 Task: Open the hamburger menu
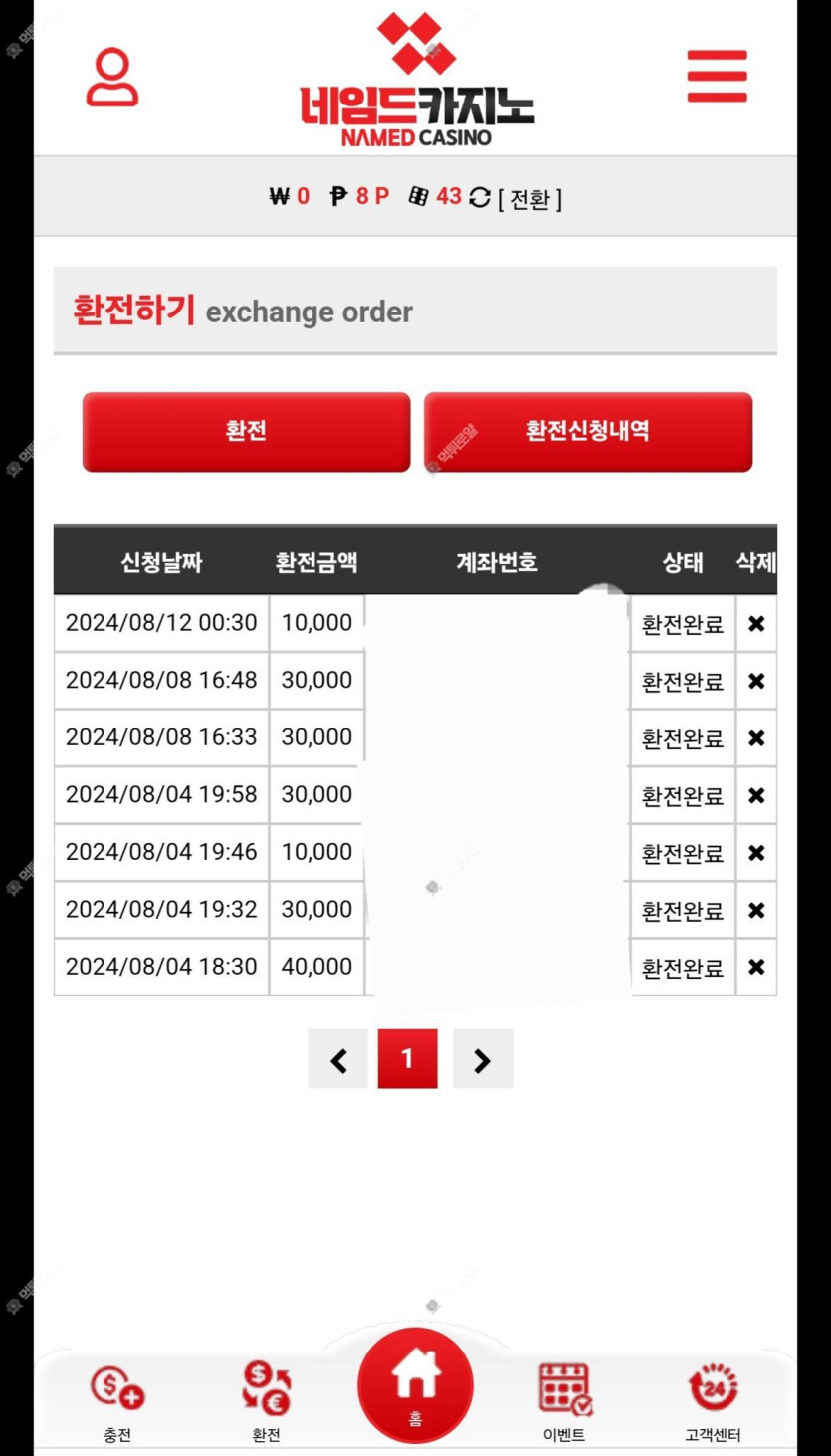717,76
